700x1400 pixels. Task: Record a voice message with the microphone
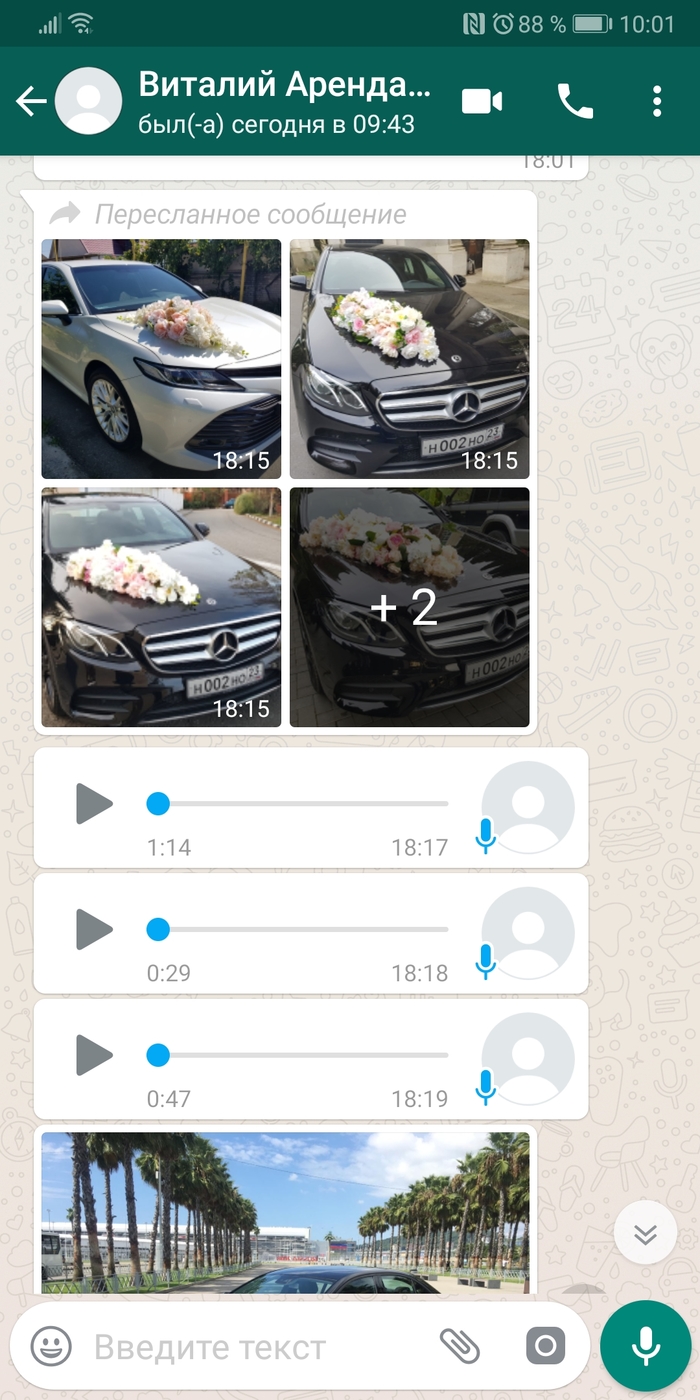pyautogui.click(x=645, y=1346)
